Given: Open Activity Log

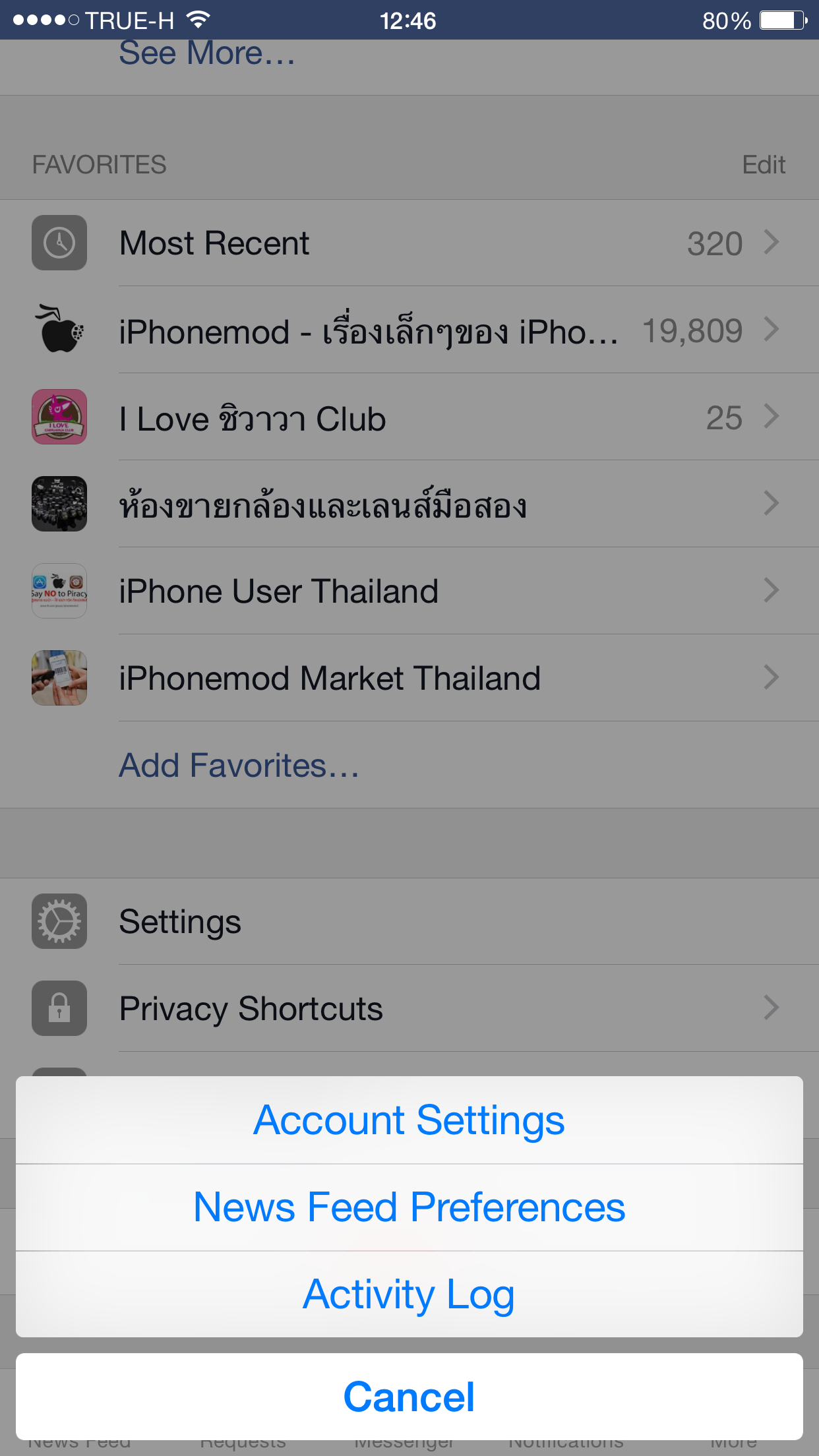Looking at the screenshot, I should pos(409,1294).
